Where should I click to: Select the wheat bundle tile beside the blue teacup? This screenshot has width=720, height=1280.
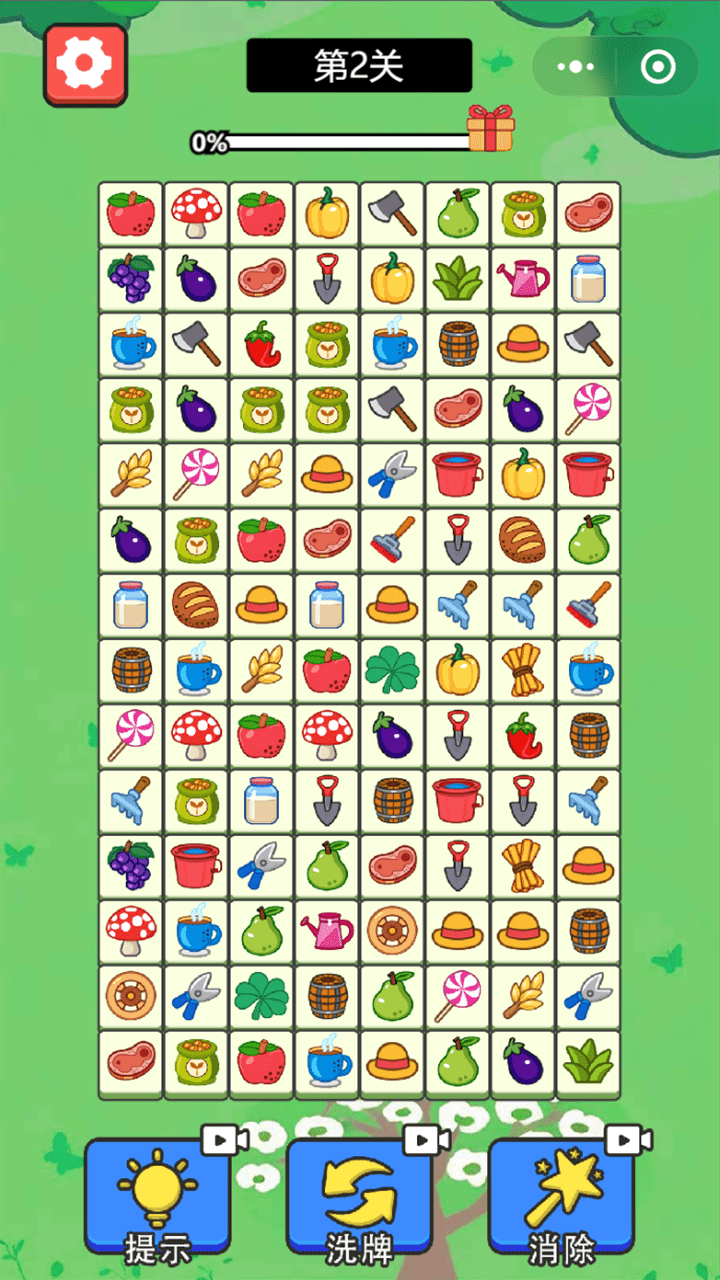[522, 669]
